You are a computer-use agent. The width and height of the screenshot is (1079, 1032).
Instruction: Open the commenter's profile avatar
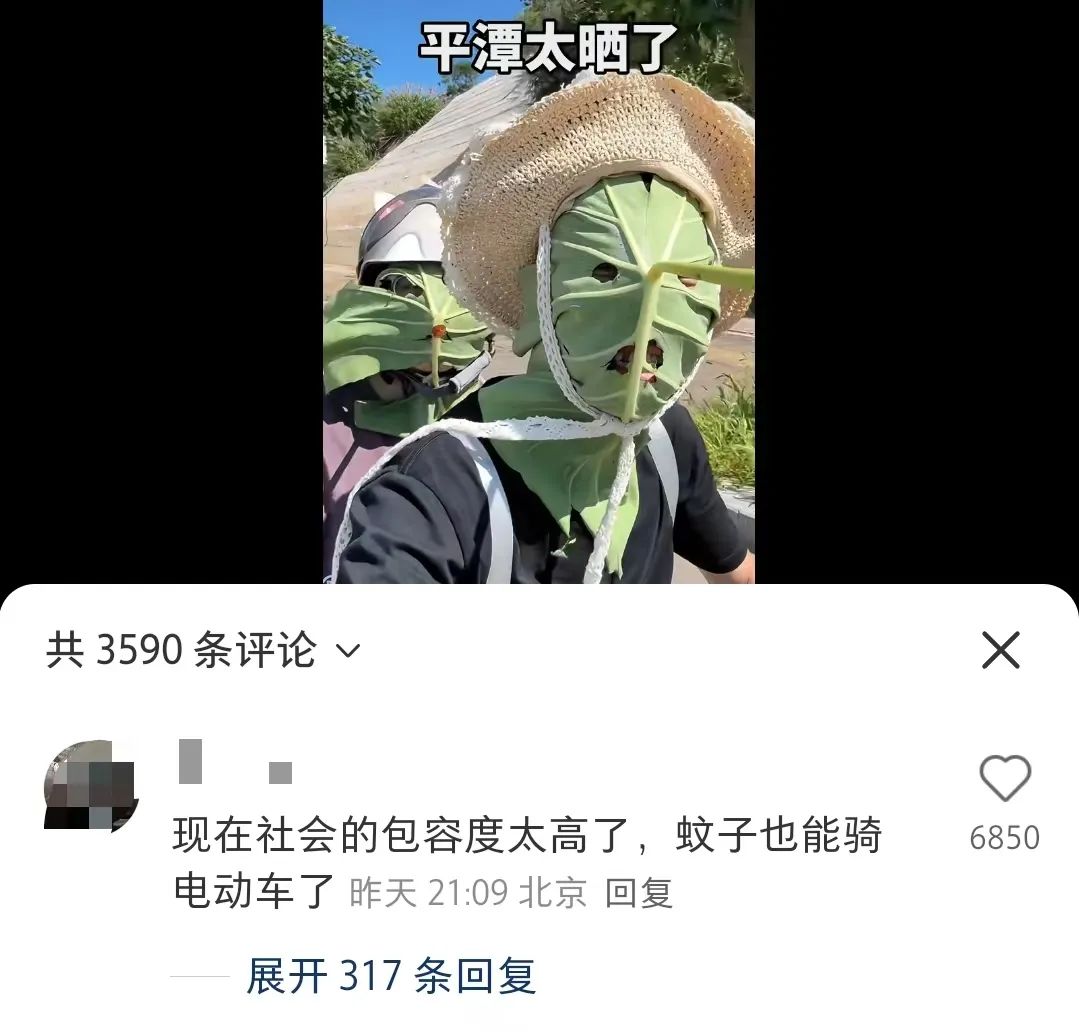point(90,787)
